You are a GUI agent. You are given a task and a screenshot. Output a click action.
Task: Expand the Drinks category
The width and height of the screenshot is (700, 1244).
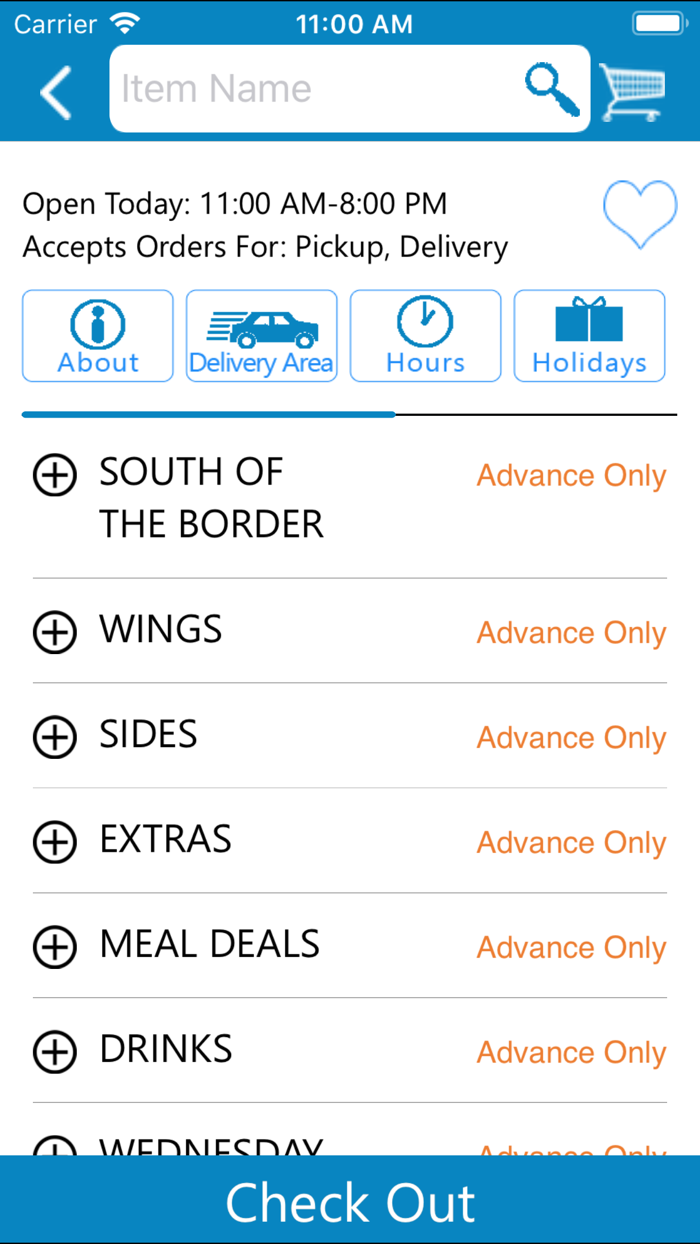[x=55, y=1051]
